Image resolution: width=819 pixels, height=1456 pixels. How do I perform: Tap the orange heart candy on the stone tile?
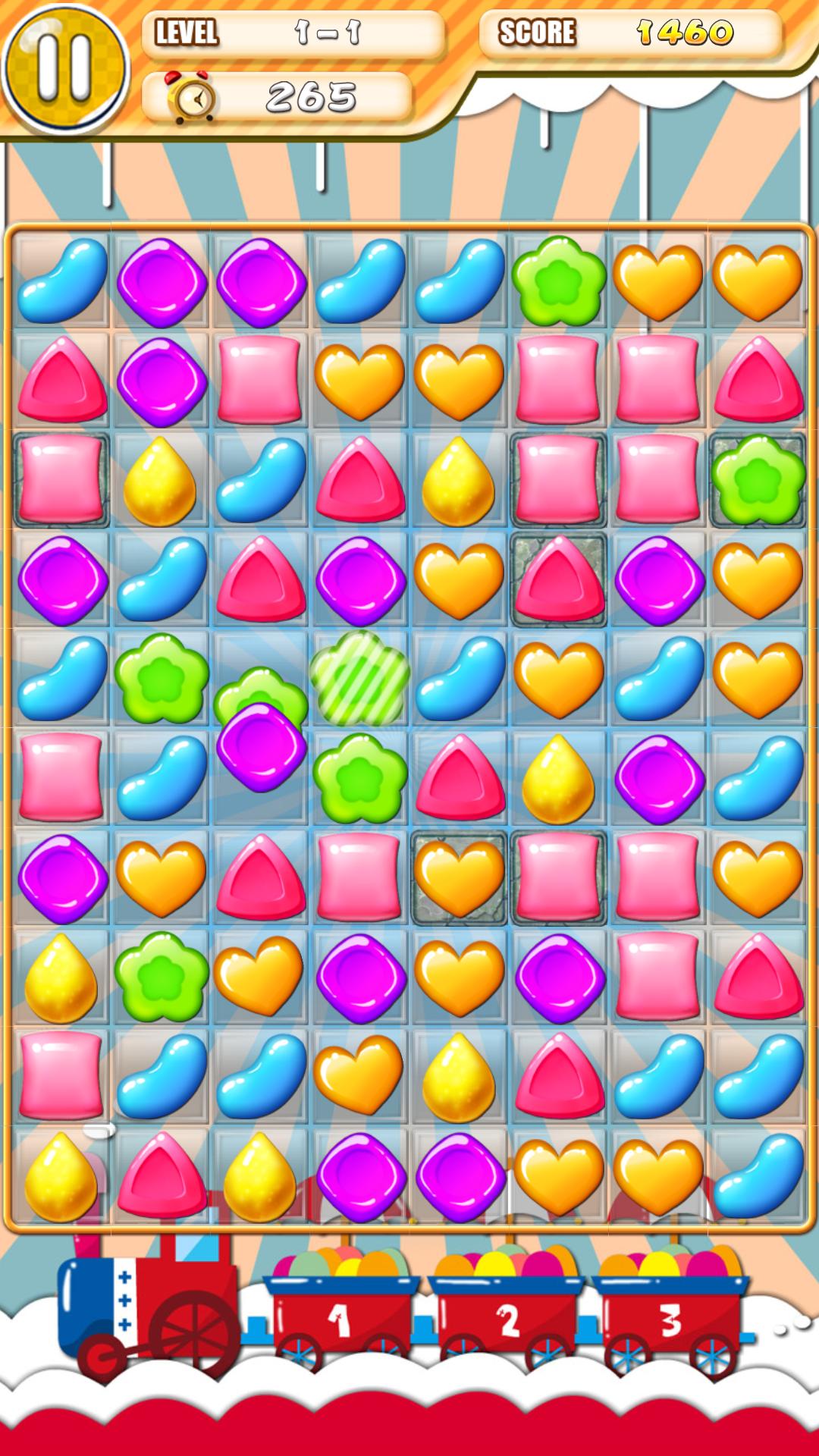pyautogui.click(x=459, y=878)
